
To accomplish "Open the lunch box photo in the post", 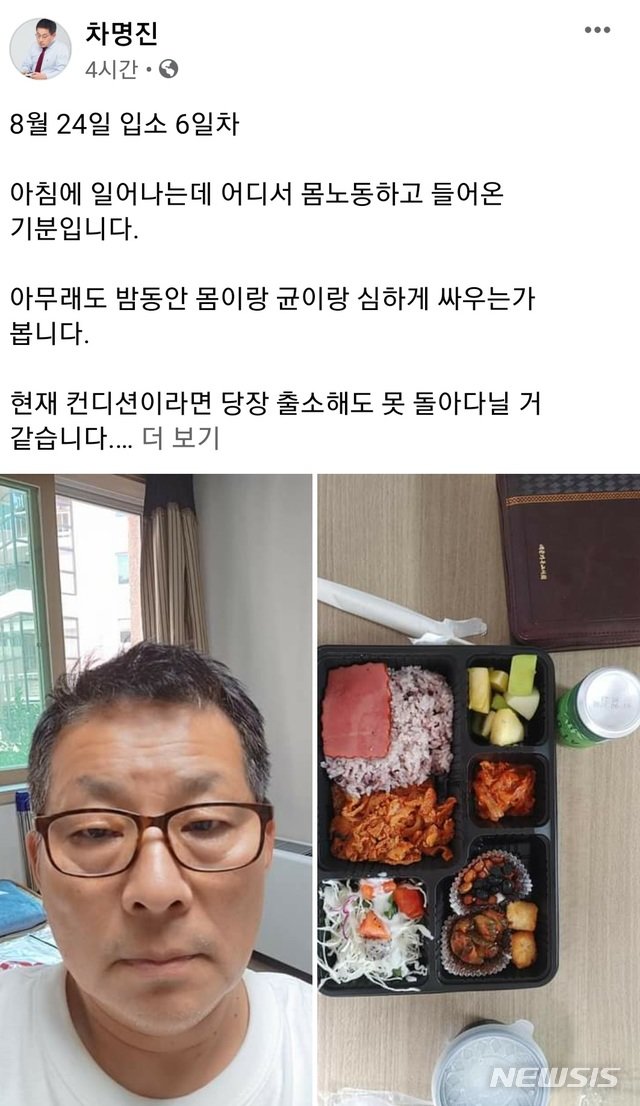I will click(478, 790).
